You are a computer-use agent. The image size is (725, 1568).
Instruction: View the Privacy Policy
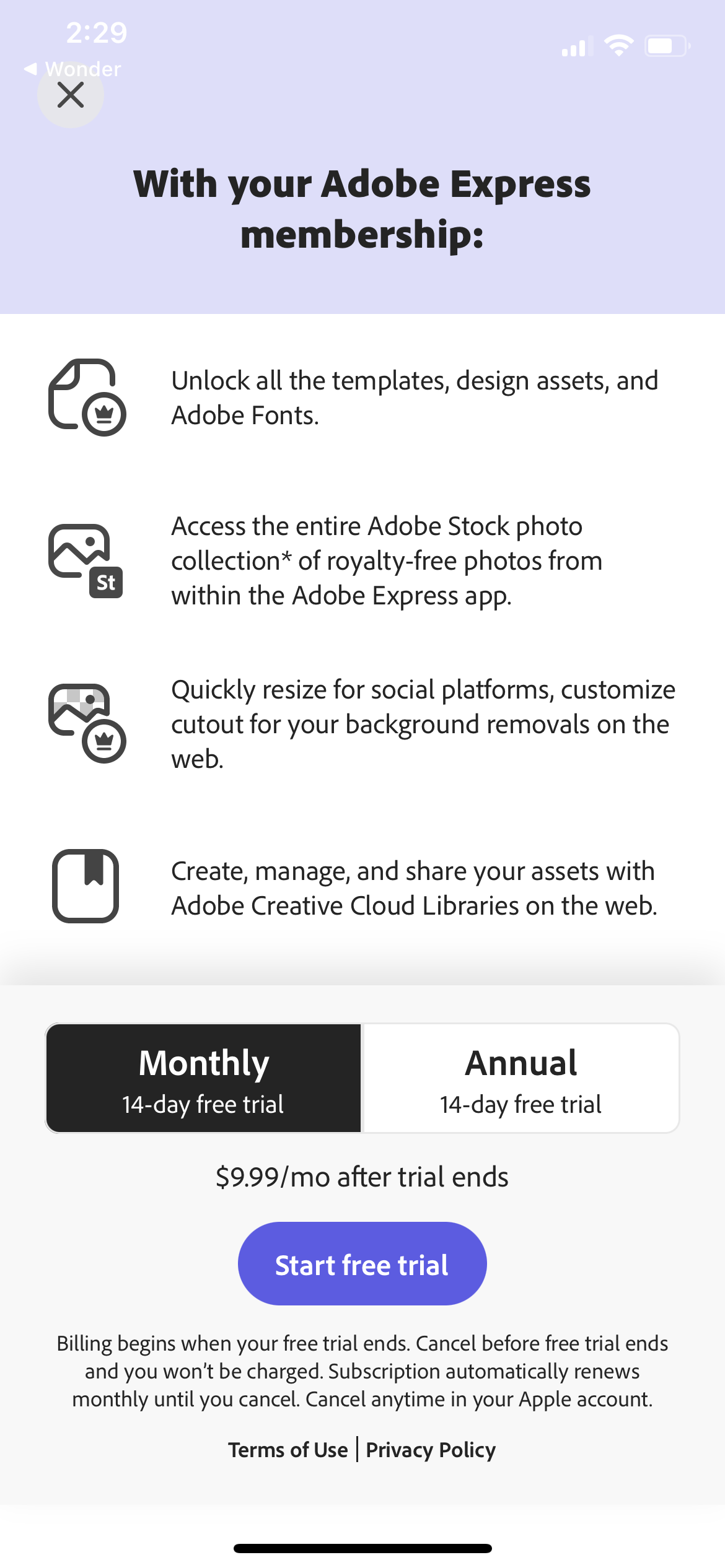click(x=430, y=1450)
